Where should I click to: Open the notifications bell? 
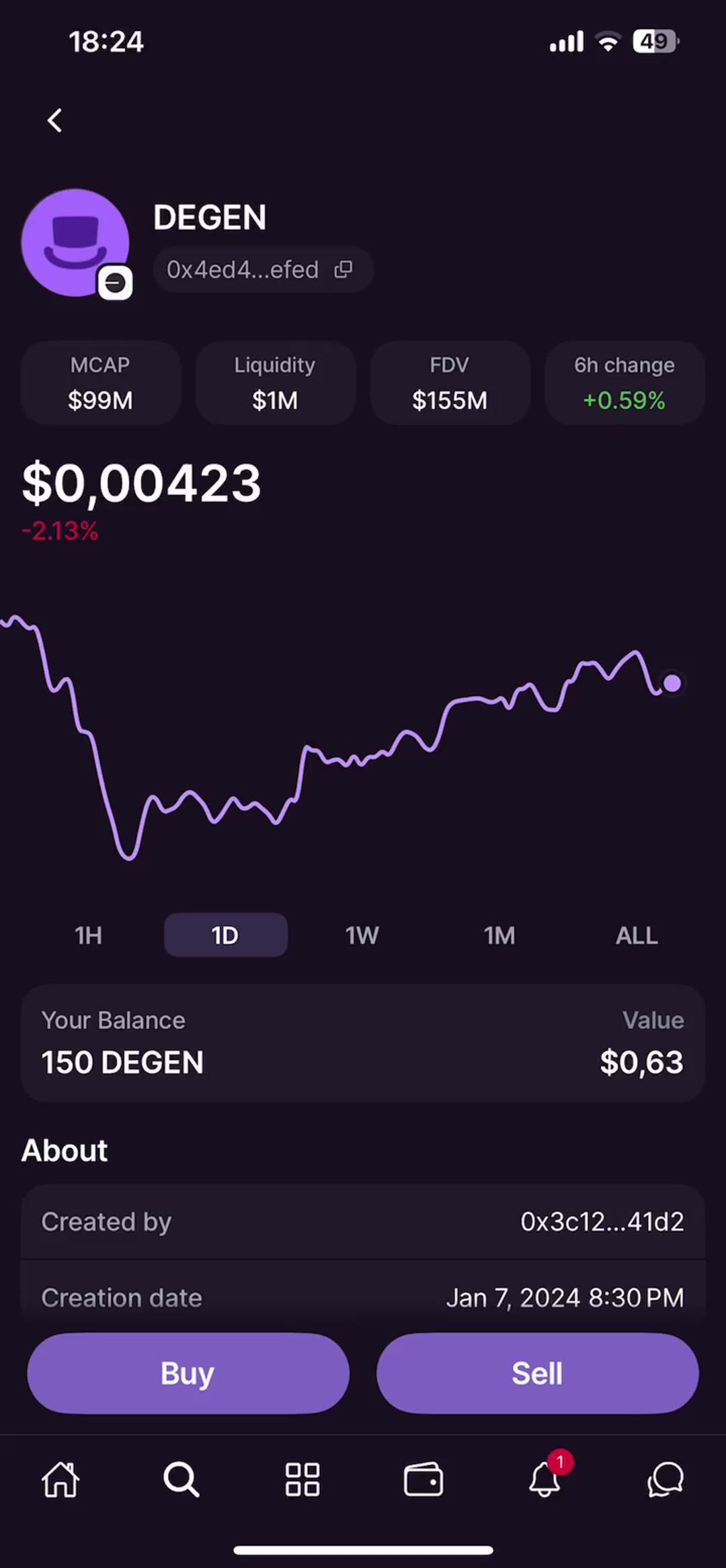(544, 1479)
